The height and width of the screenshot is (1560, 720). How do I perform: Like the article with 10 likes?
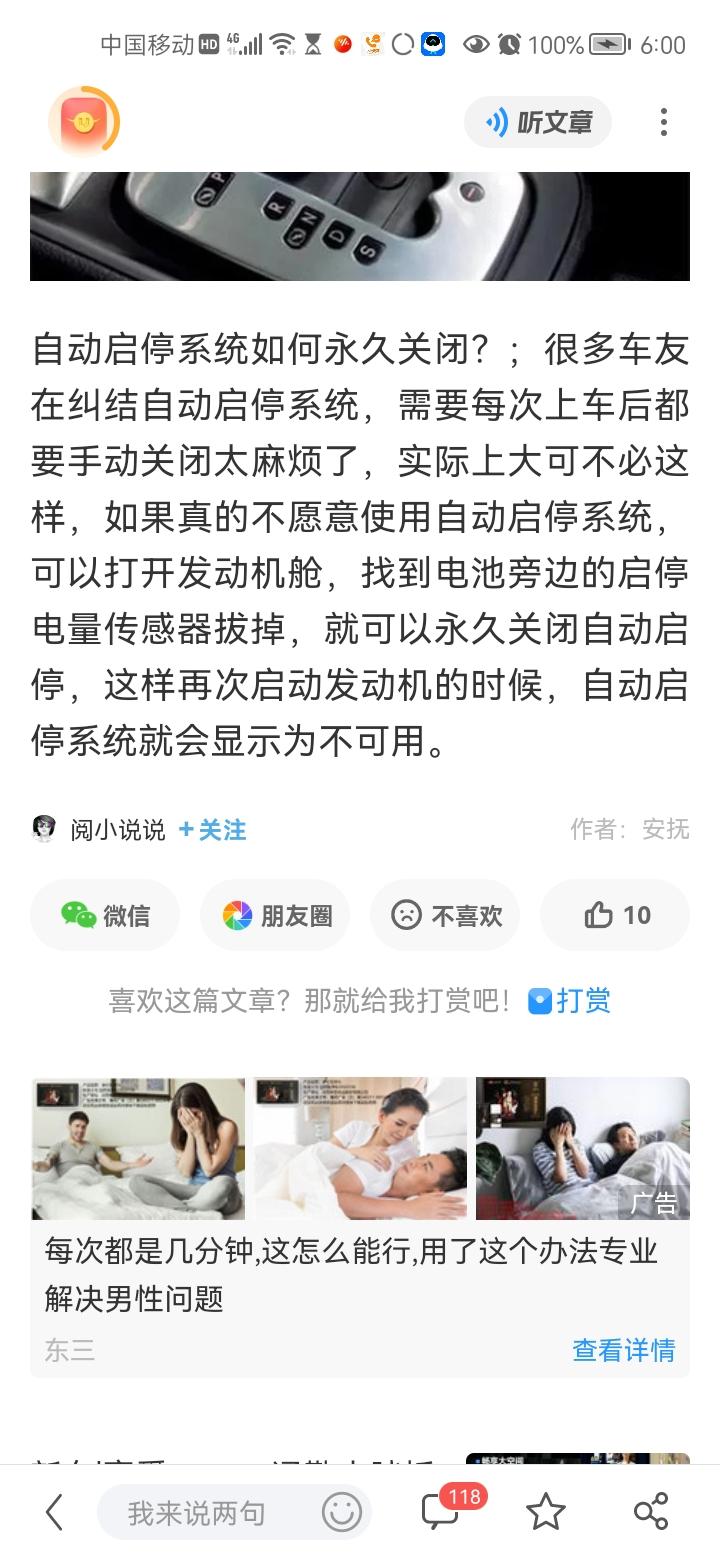(x=615, y=915)
